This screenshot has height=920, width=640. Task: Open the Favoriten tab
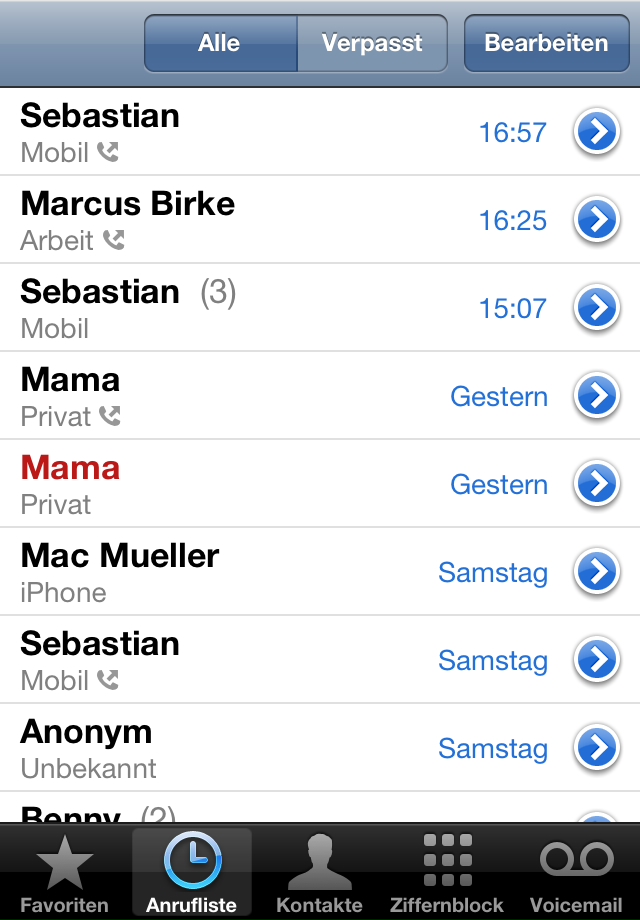pyautogui.click(x=64, y=874)
